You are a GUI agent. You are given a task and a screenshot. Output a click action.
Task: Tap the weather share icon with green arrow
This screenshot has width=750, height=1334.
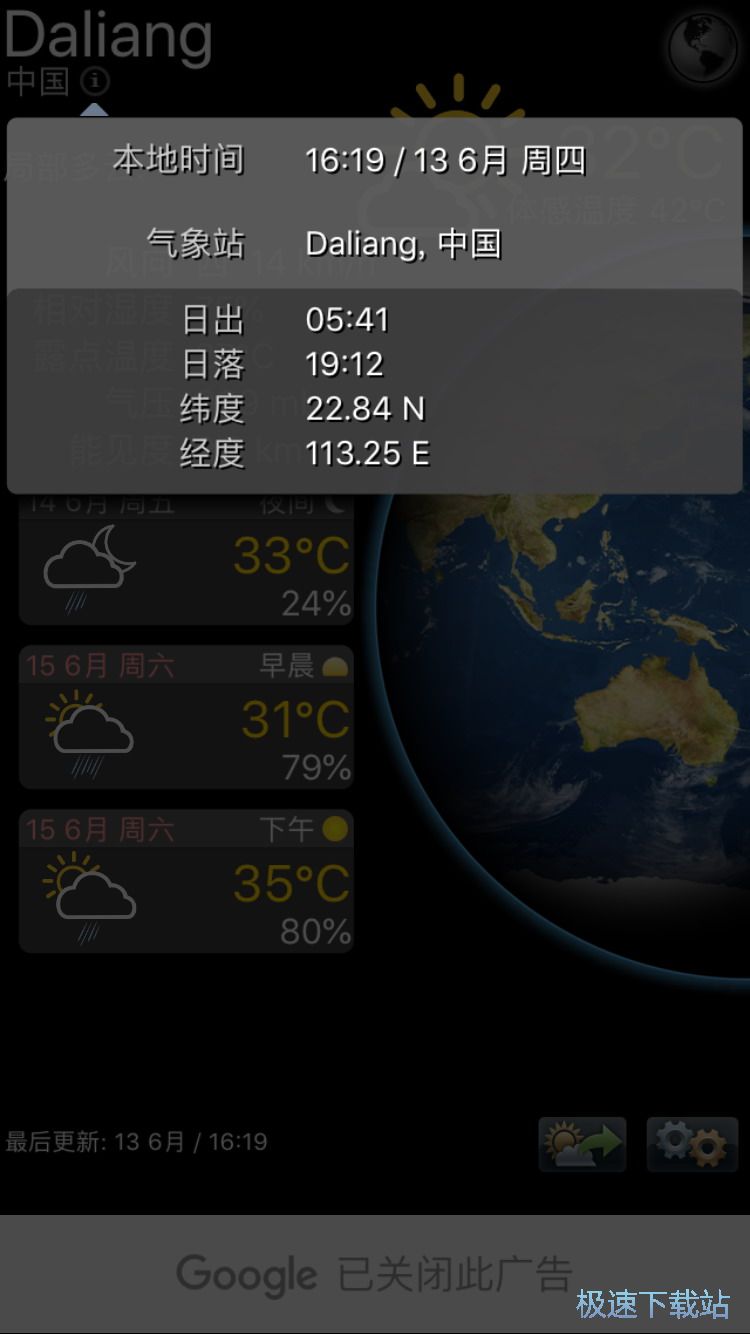coord(582,1144)
